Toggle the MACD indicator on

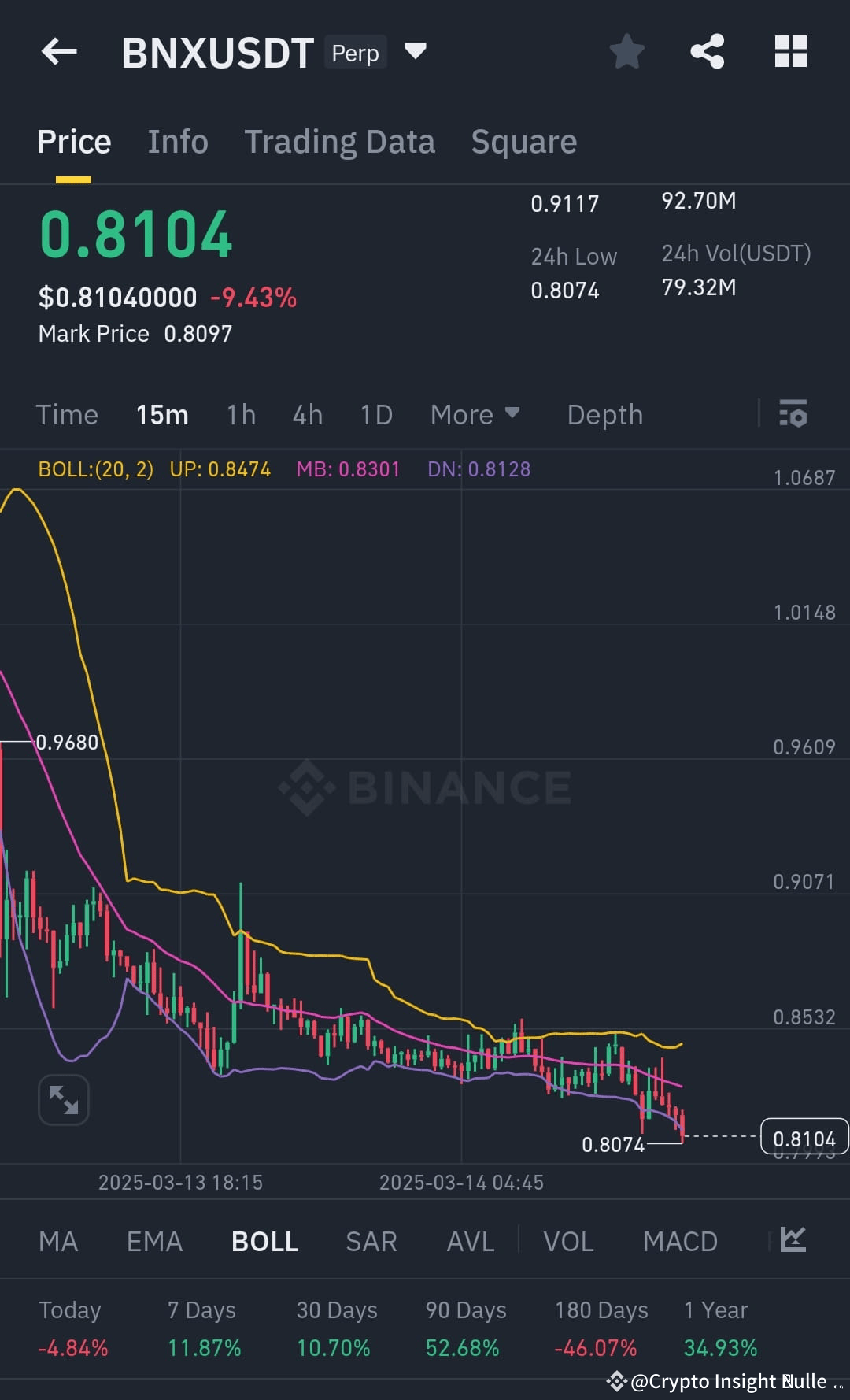[x=680, y=1240]
